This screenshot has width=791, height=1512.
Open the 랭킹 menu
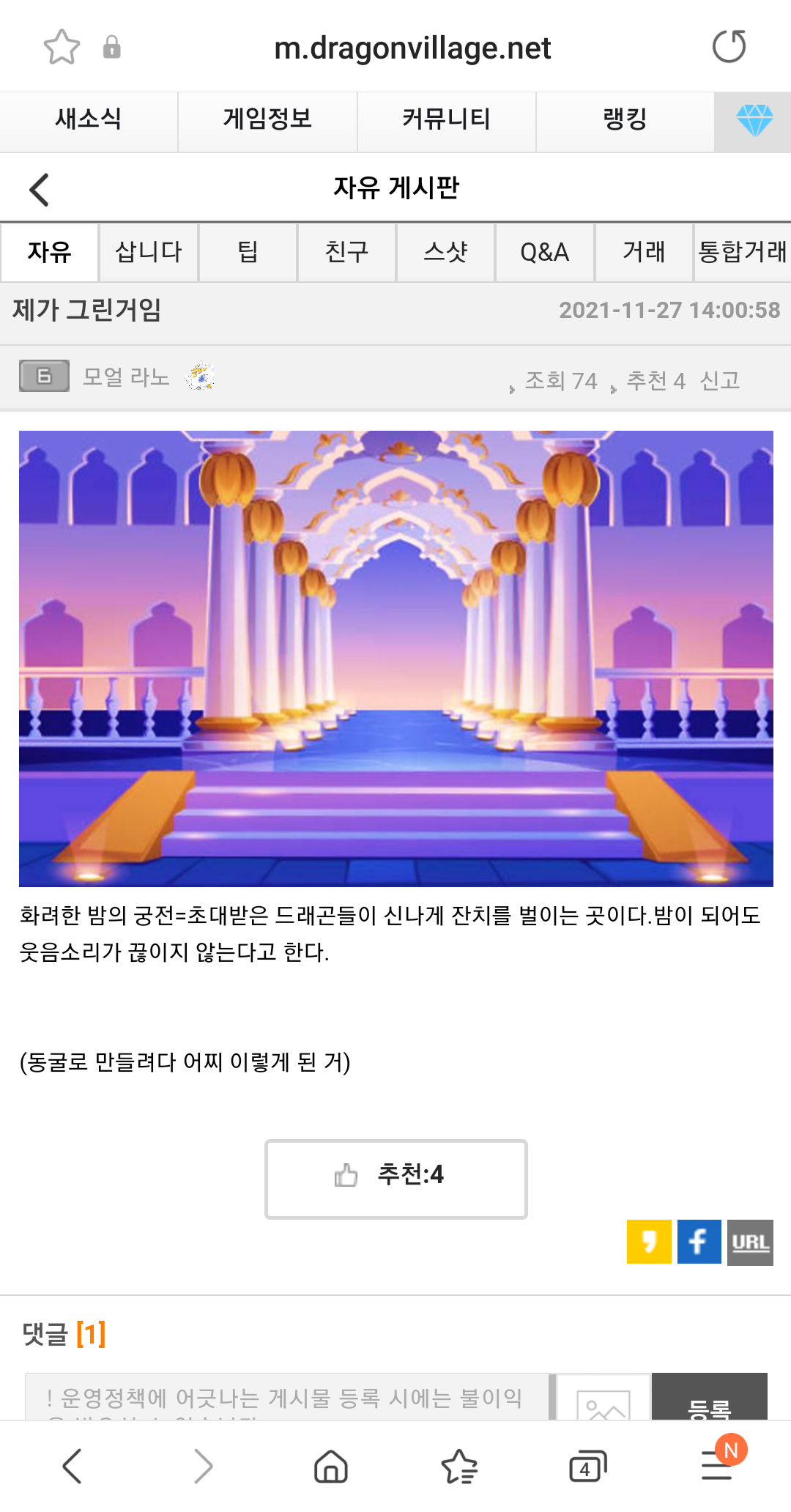(625, 119)
